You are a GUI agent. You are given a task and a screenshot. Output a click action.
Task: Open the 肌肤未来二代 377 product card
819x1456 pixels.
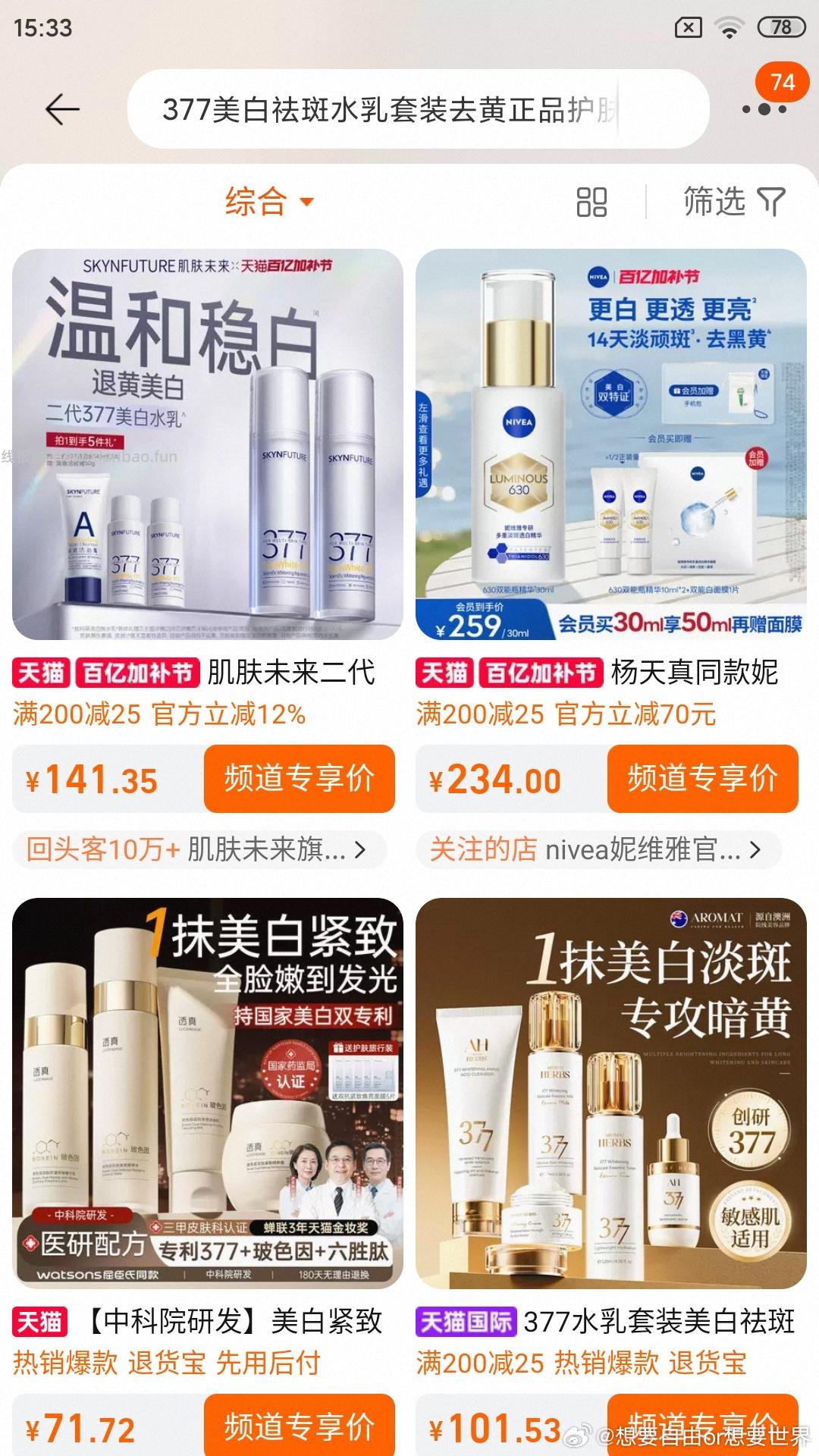click(x=208, y=444)
